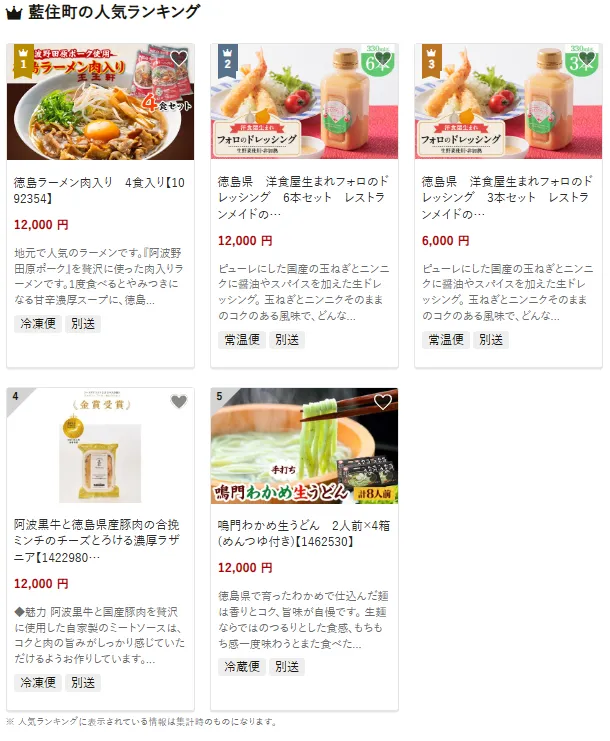Open the 鳴門わかめ生うどん product card
The image size is (610, 741).
(x=304, y=533)
